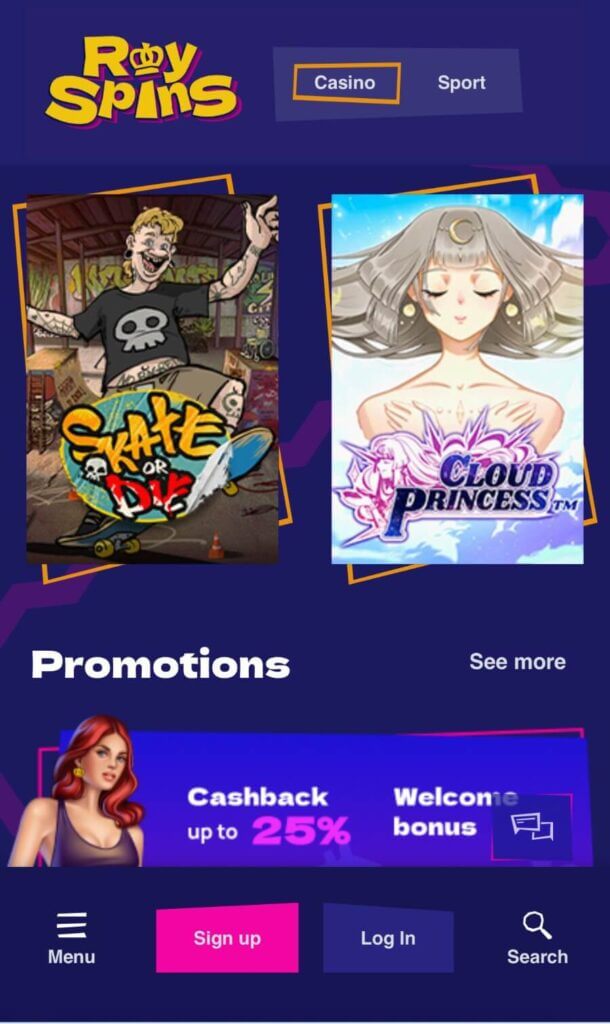Open the live chat support icon
Viewport: 610px width, 1024px height.
pyautogui.click(x=532, y=827)
